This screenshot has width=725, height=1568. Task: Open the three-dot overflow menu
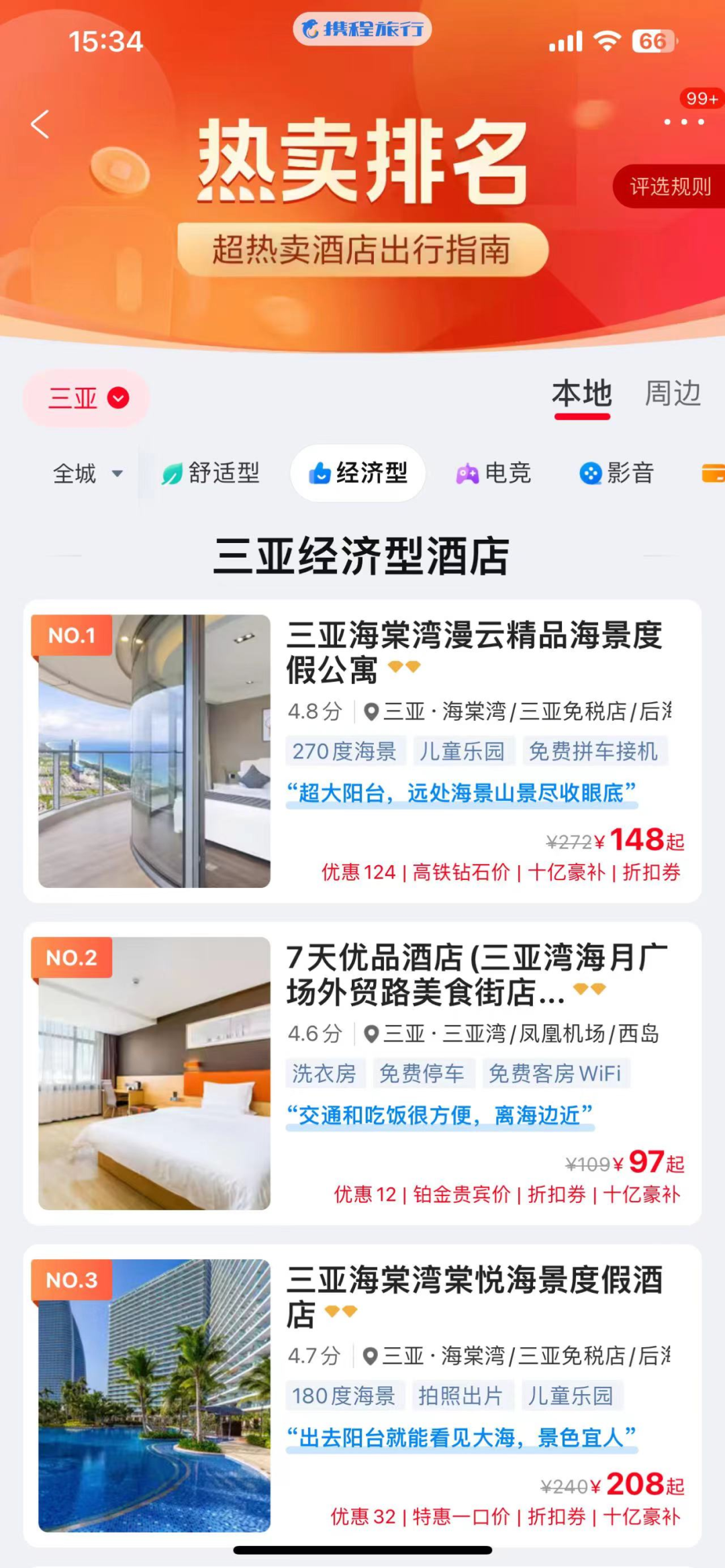[683, 122]
